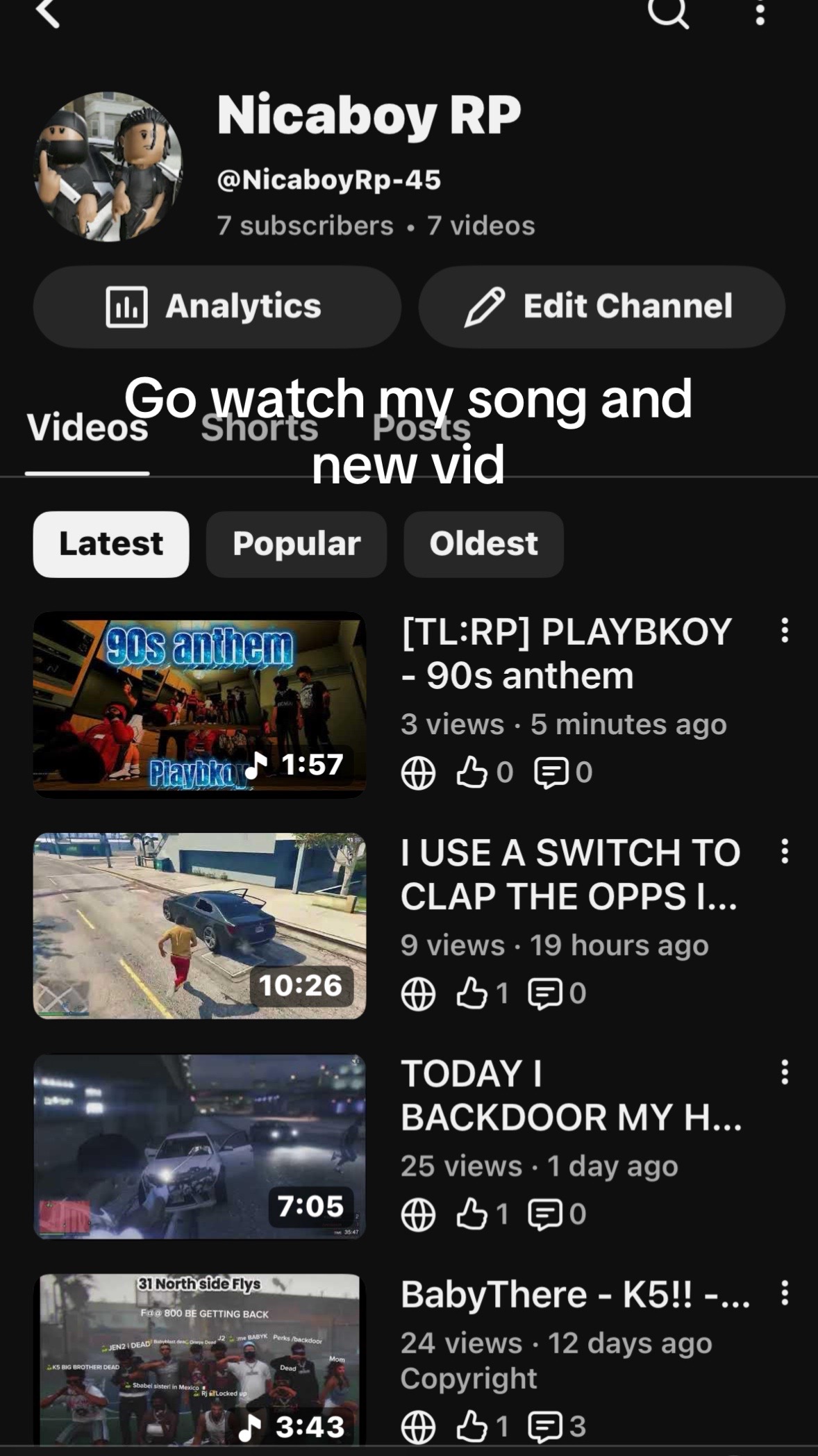Screen dimensions: 818x1456
Task: Play the PLAYBKOY 90s anthem video
Action: tap(199, 704)
